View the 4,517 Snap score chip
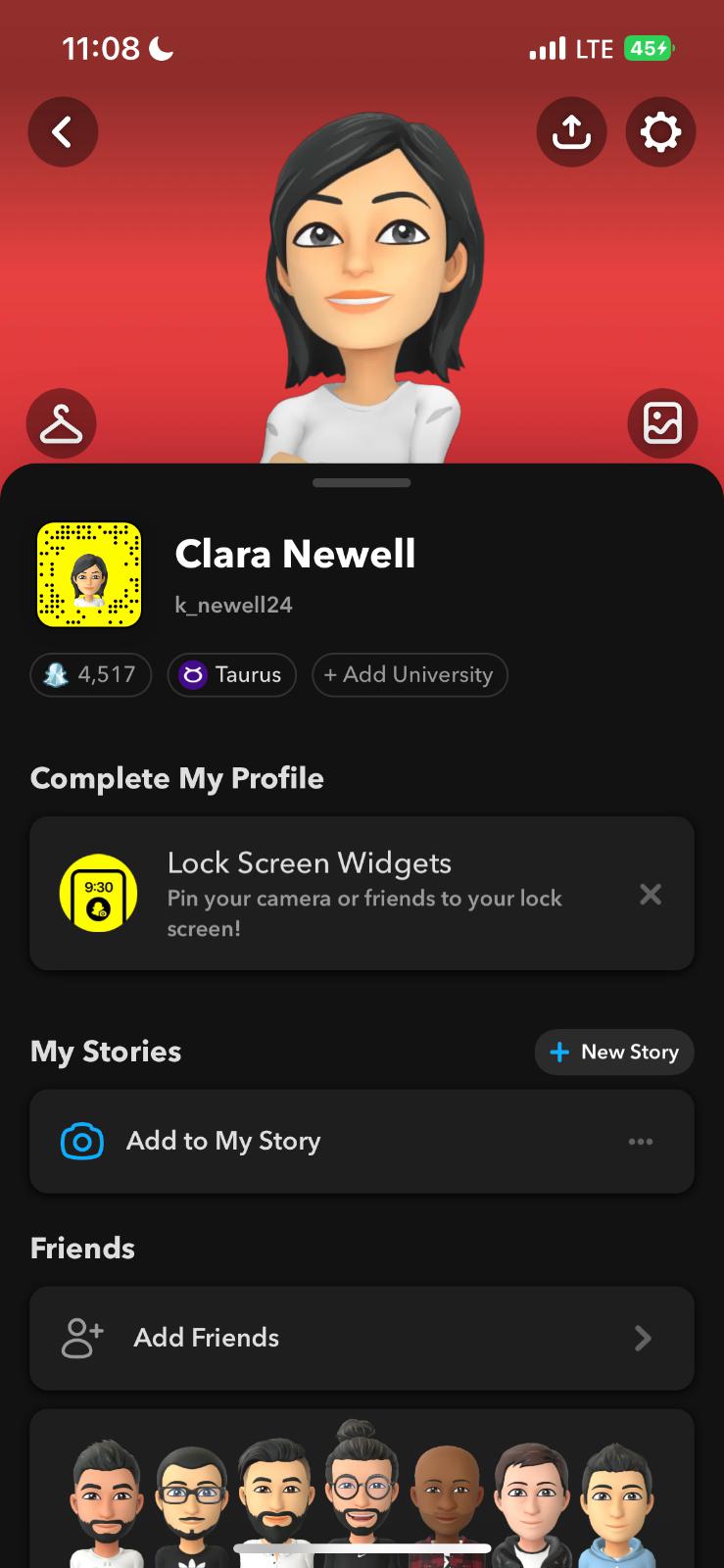Image resolution: width=724 pixels, height=1568 pixels. pyautogui.click(x=91, y=675)
